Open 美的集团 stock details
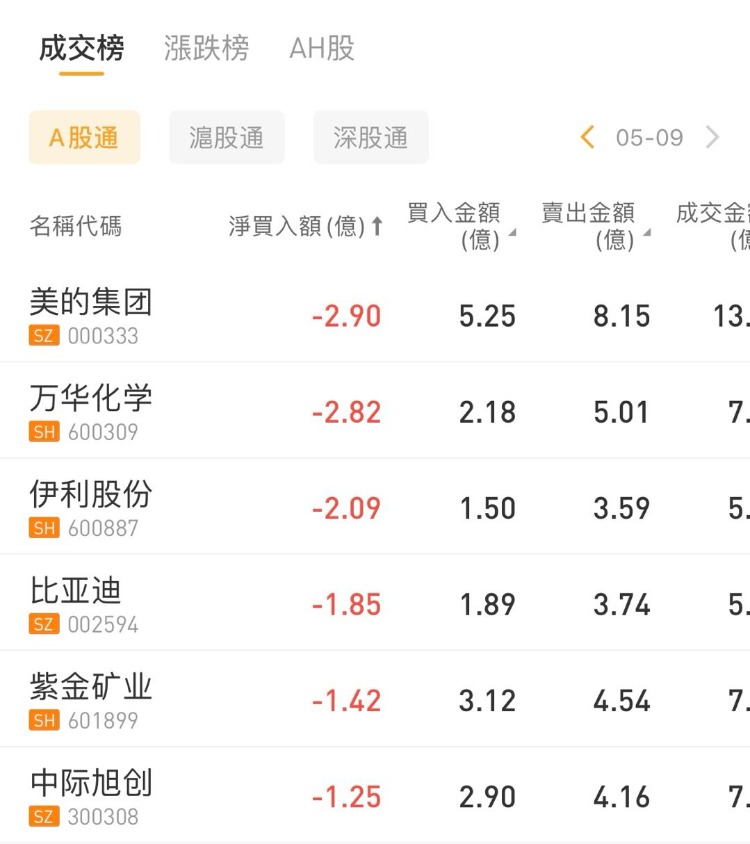 [x=91, y=315]
